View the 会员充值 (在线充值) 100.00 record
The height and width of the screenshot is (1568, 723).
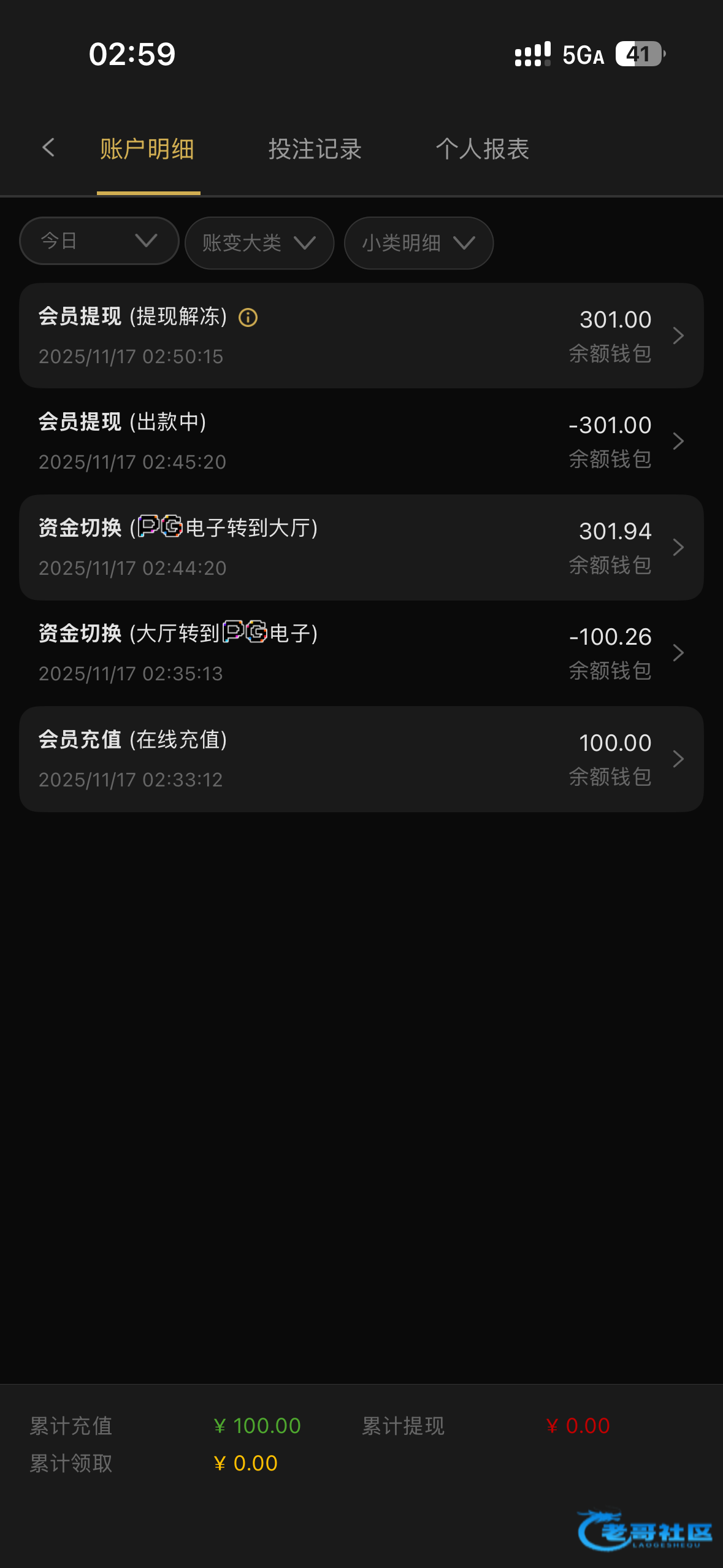(361, 759)
